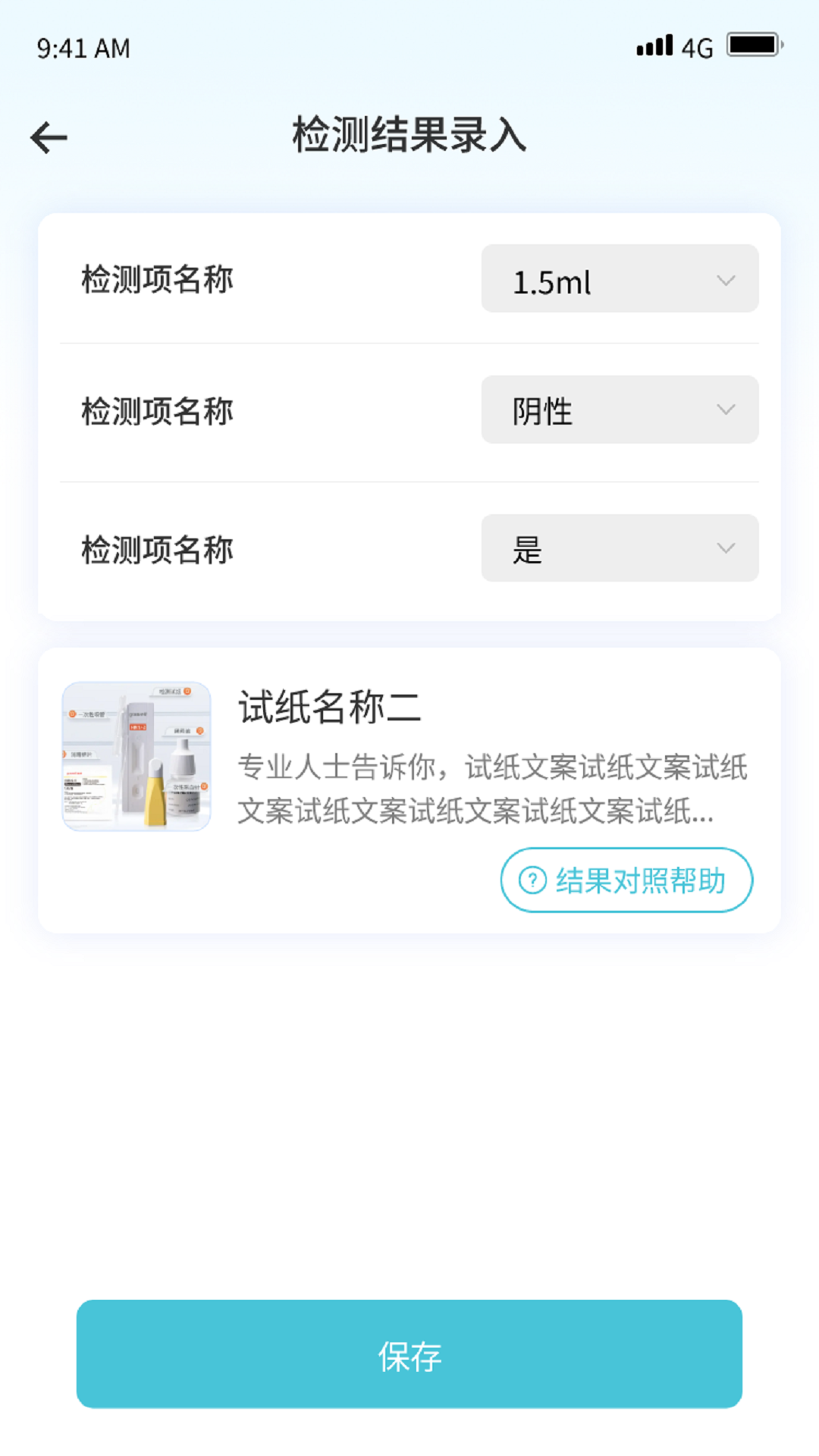Open the 试纸名称二 test kit image
The height and width of the screenshot is (1456, 819).
click(136, 756)
